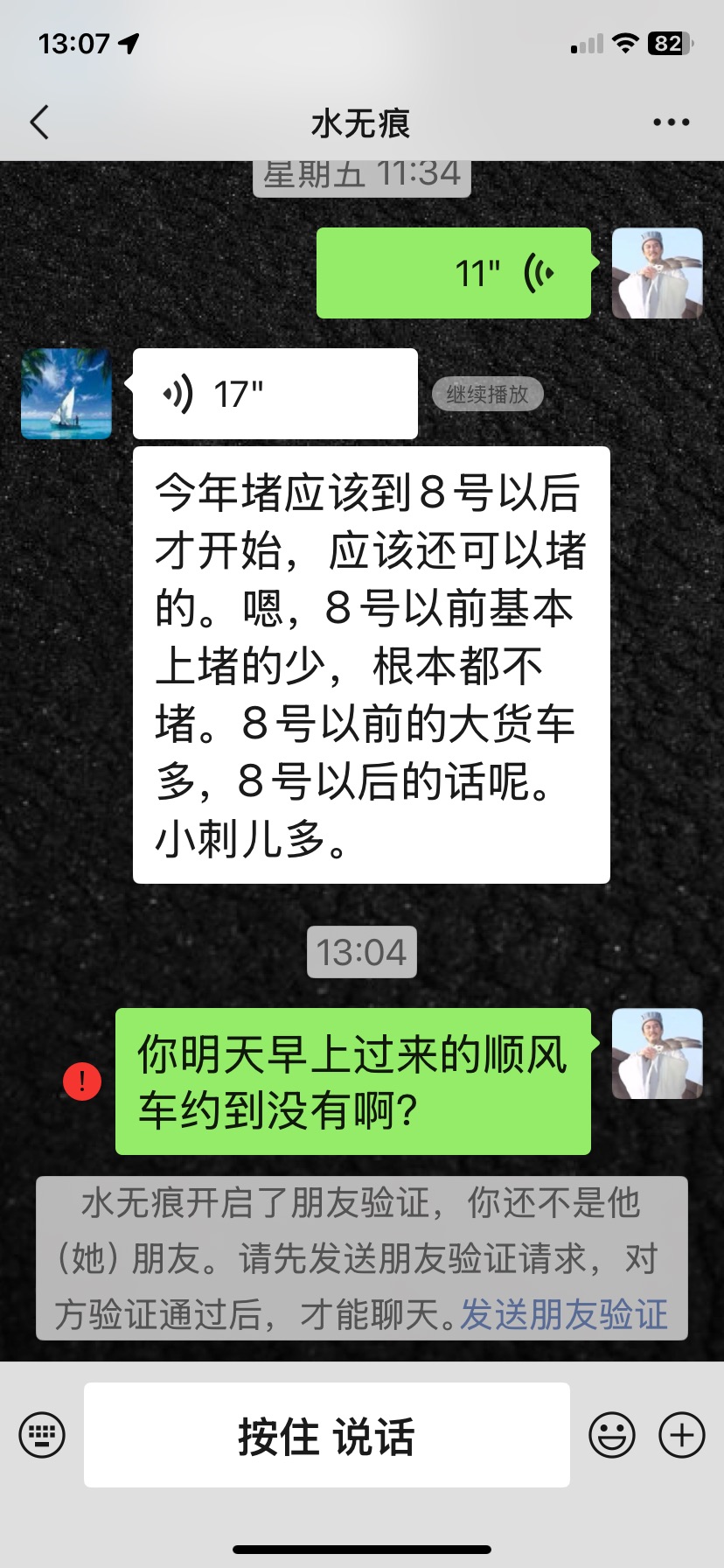Go back from the 水无痕 chat
Image resolution: width=724 pixels, height=1568 pixels.
(39, 122)
